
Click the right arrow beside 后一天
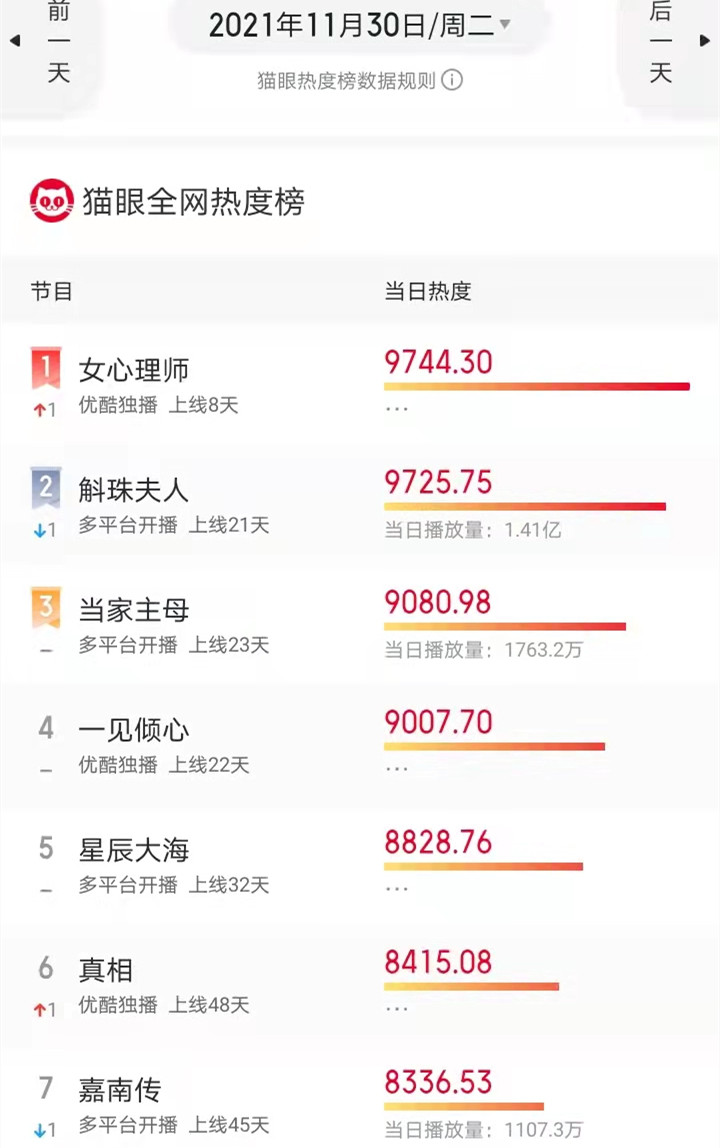(x=707, y=41)
